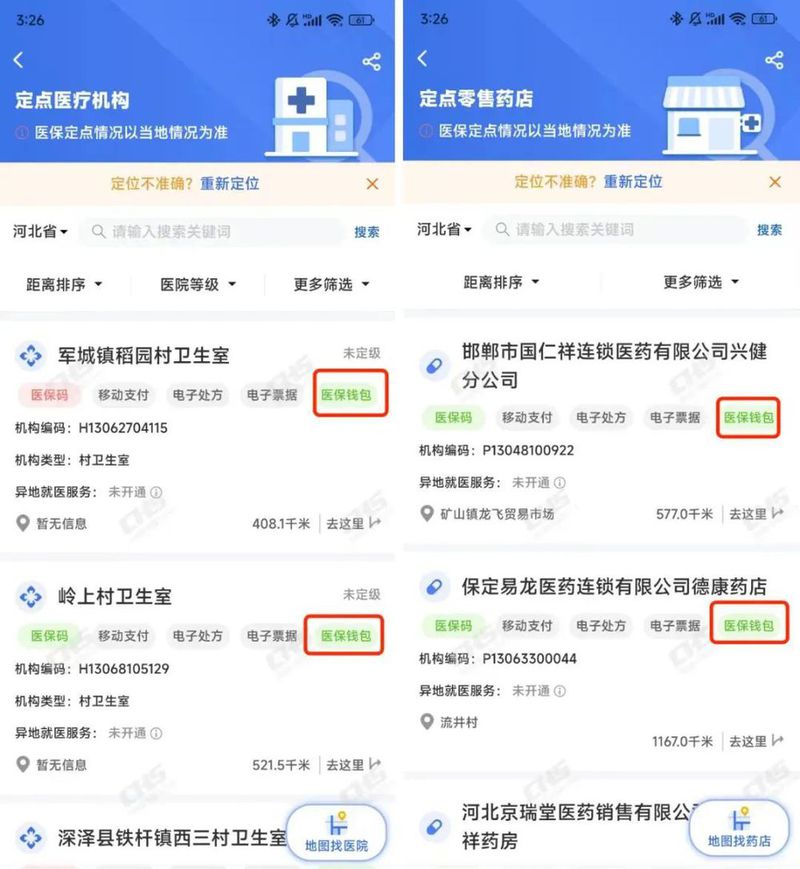Tap the share icon on 定点零售药店 page

coord(775,61)
